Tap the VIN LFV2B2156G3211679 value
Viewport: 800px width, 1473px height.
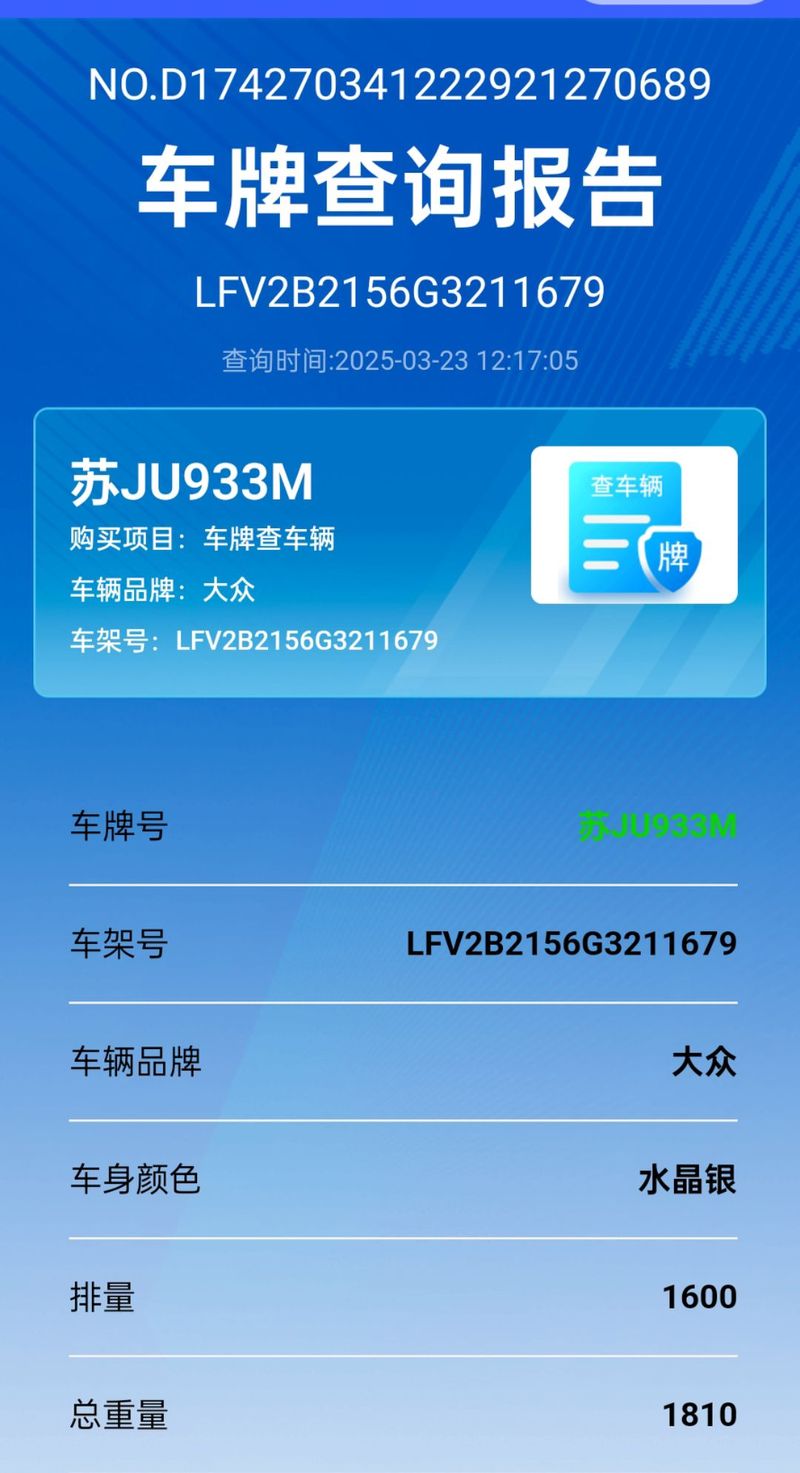click(x=572, y=942)
